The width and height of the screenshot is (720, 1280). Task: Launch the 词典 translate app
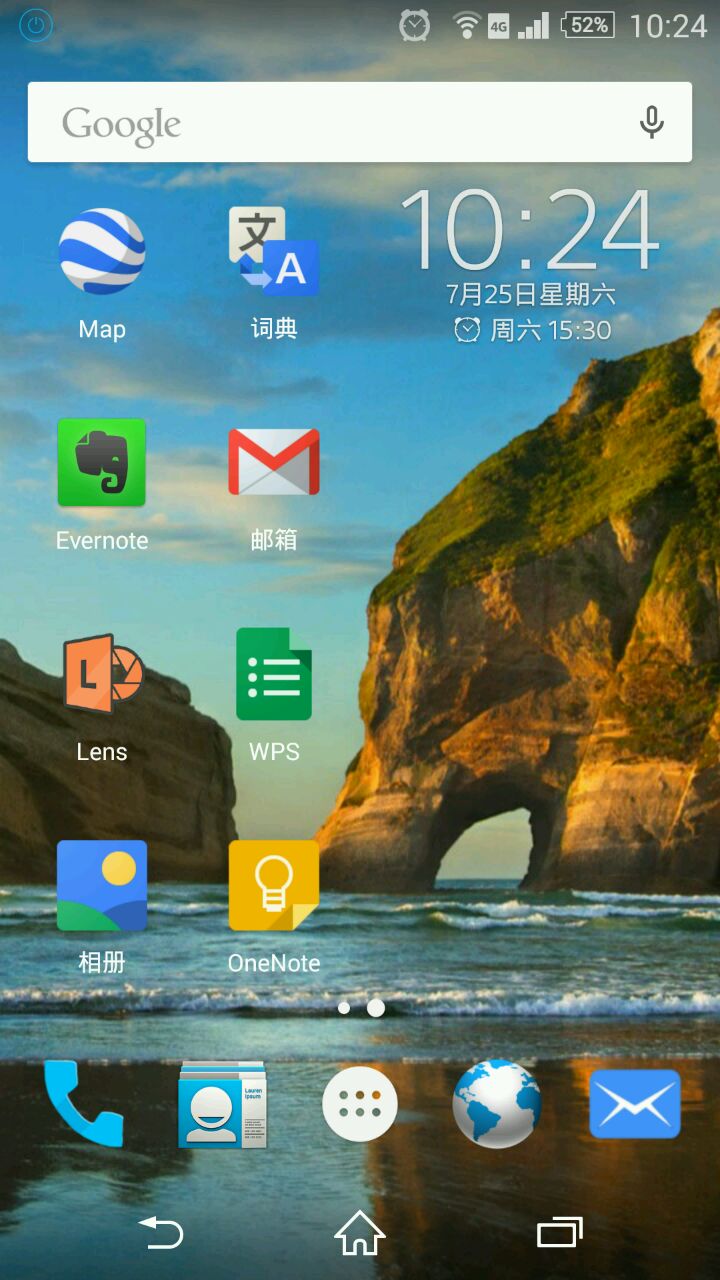coord(274,252)
